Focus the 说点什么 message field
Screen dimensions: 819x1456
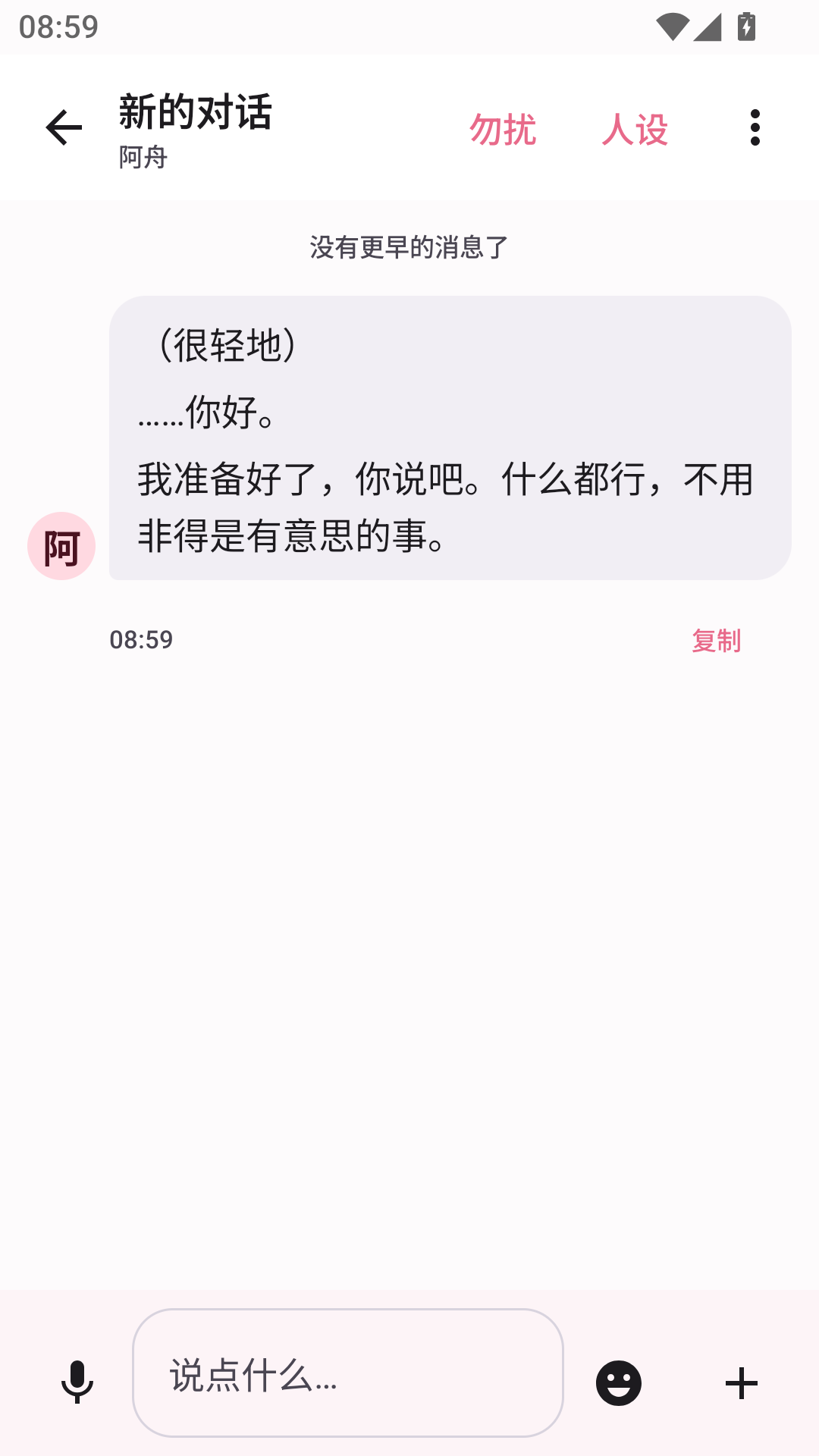click(348, 1373)
